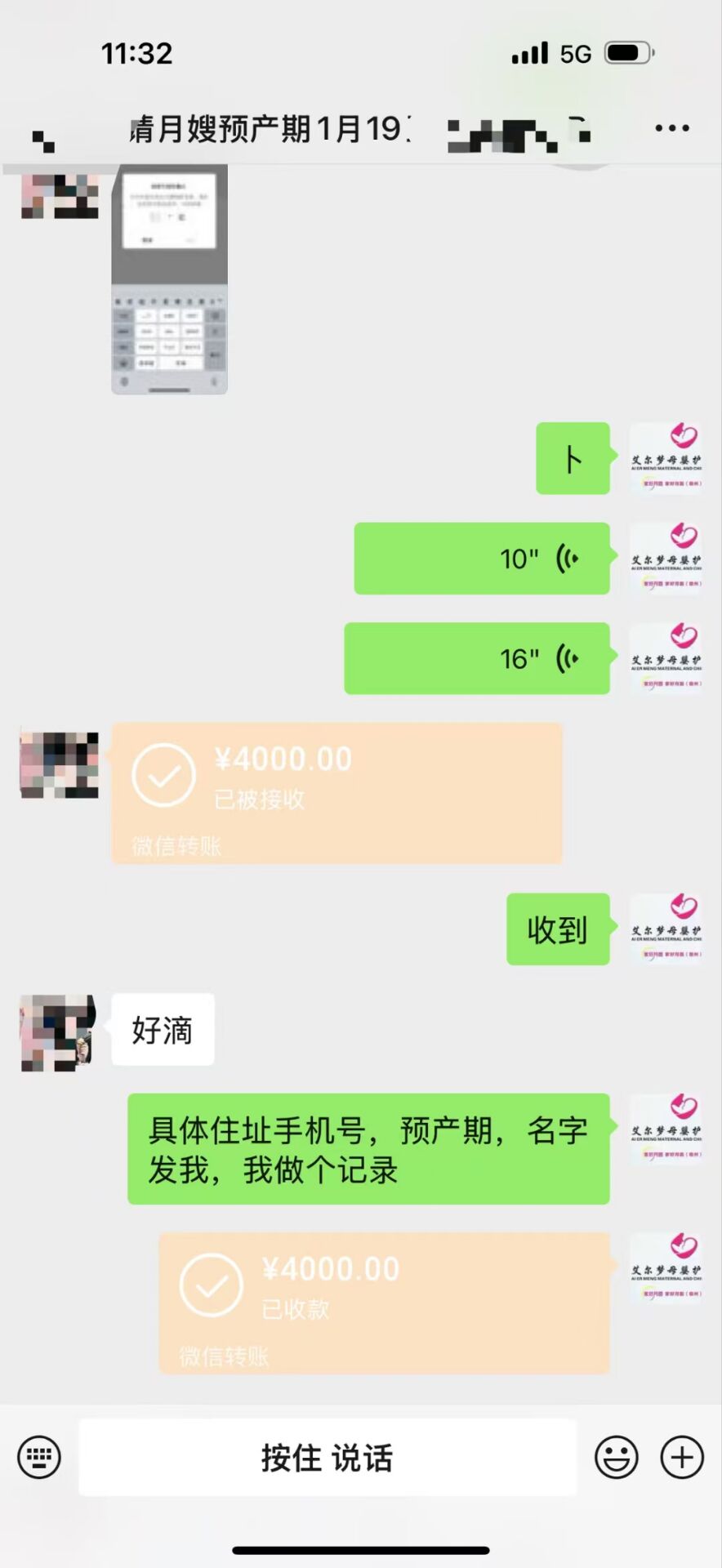This screenshot has height=1568, width=722.
Task: Go back using the top-left arrow
Action: point(42,140)
